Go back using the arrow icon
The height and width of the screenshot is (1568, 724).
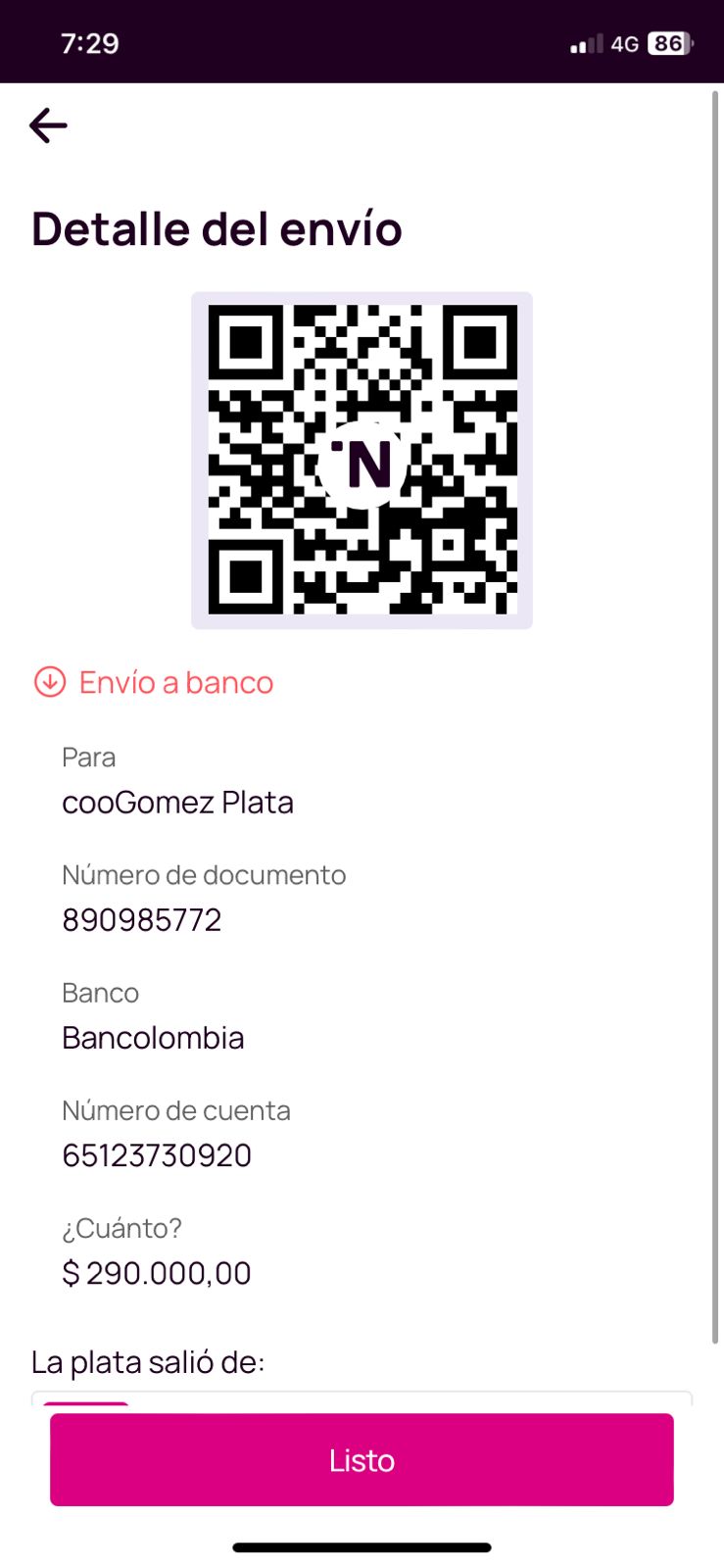[48, 125]
